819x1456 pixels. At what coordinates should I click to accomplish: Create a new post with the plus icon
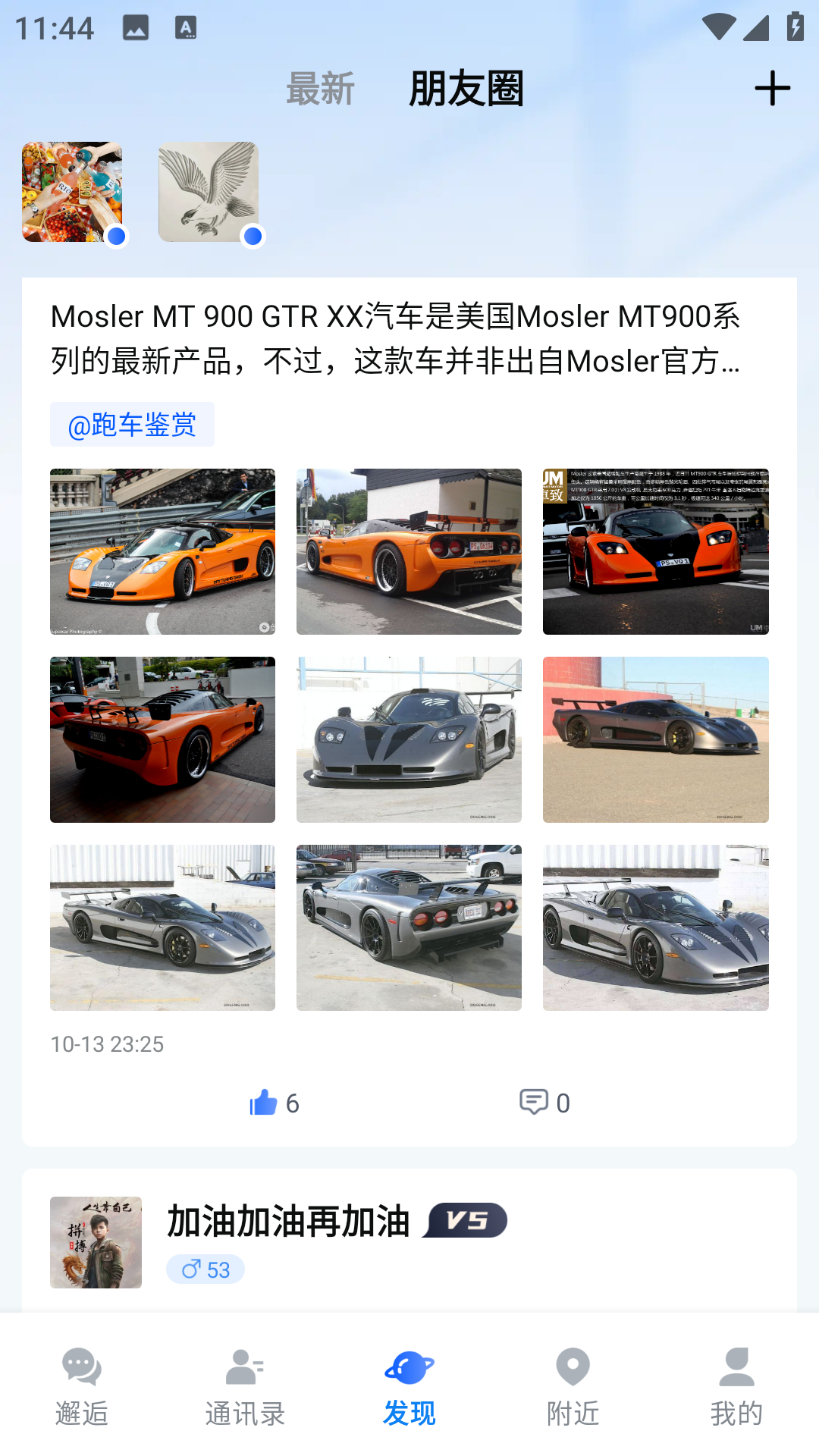click(x=772, y=89)
